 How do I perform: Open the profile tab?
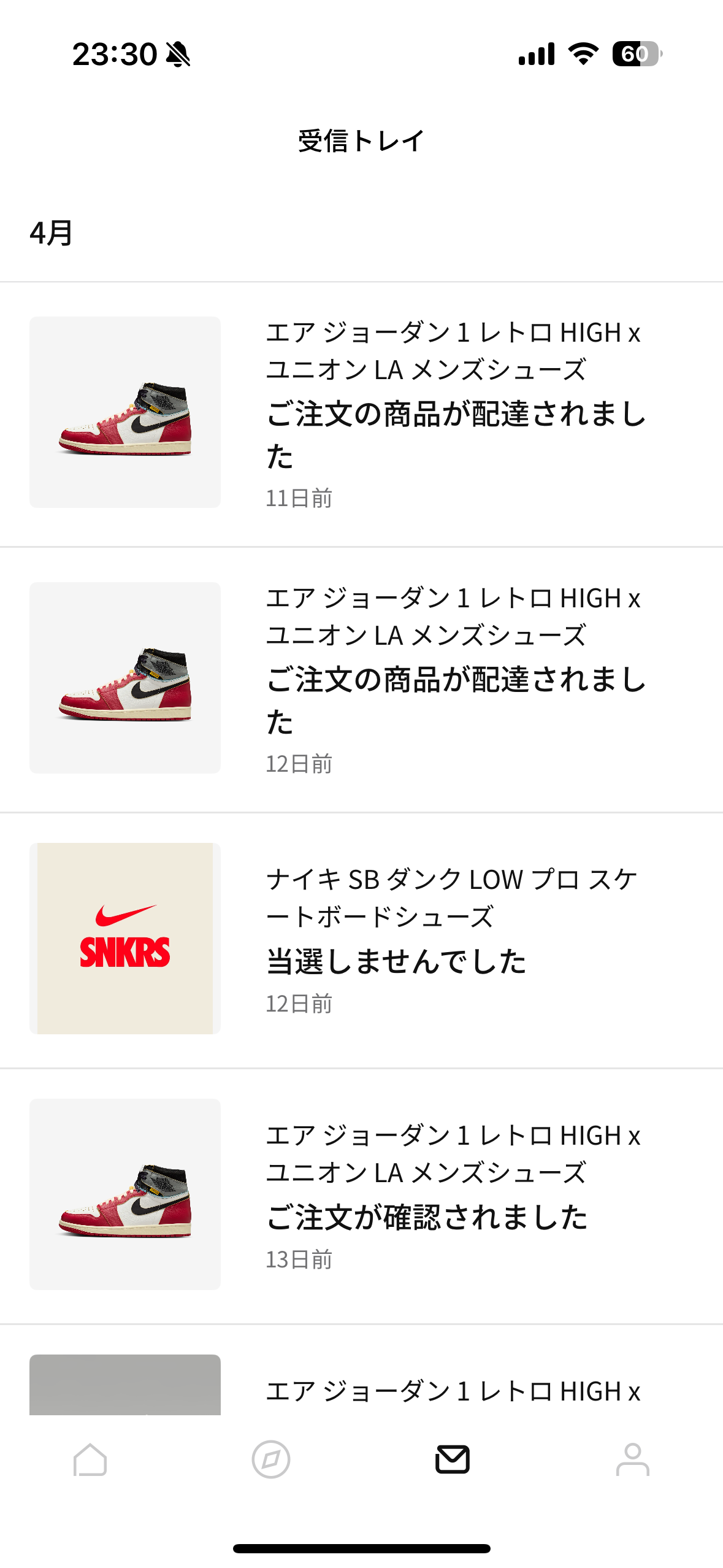tap(633, 1459)
